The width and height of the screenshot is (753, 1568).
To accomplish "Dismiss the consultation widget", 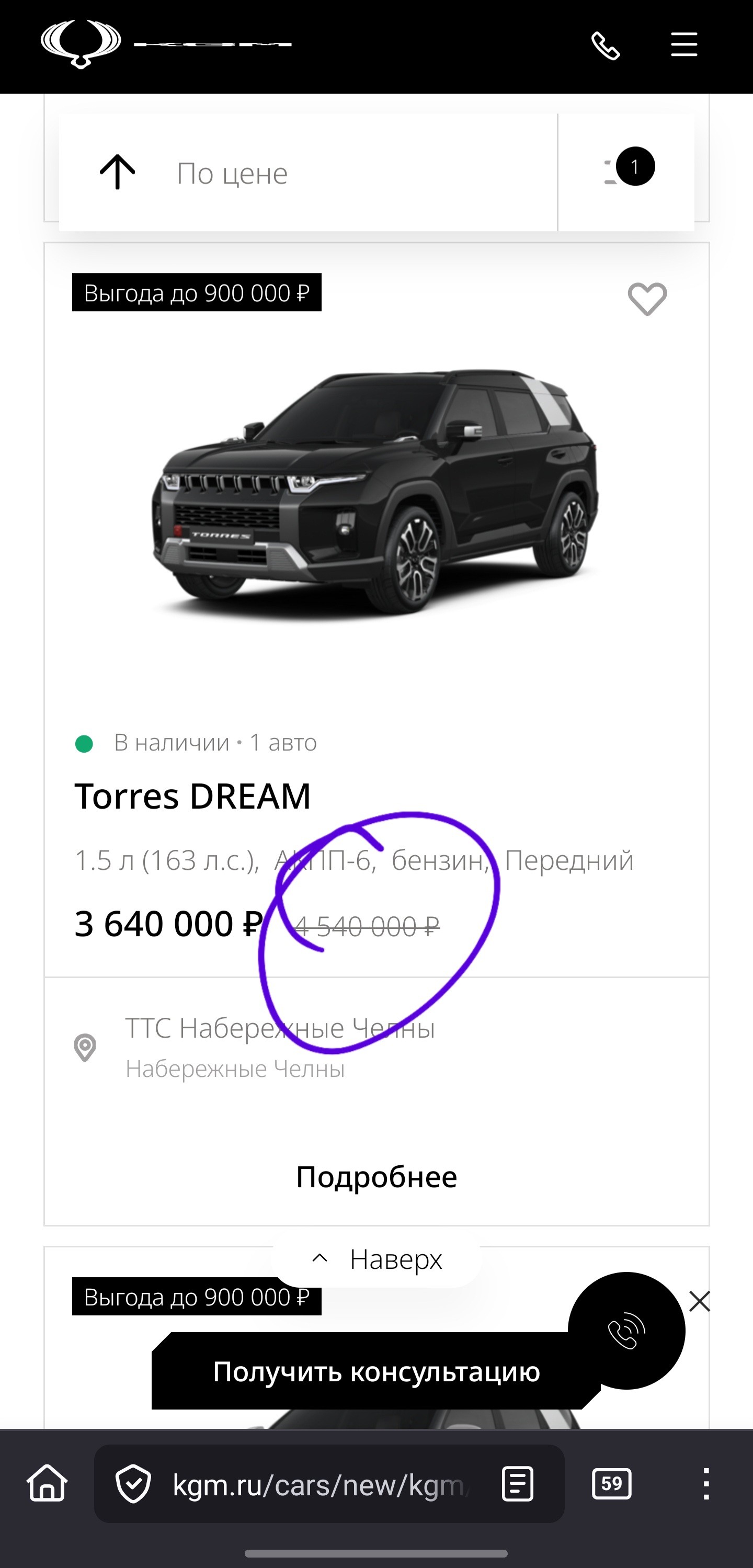I will coord(700,1301).
